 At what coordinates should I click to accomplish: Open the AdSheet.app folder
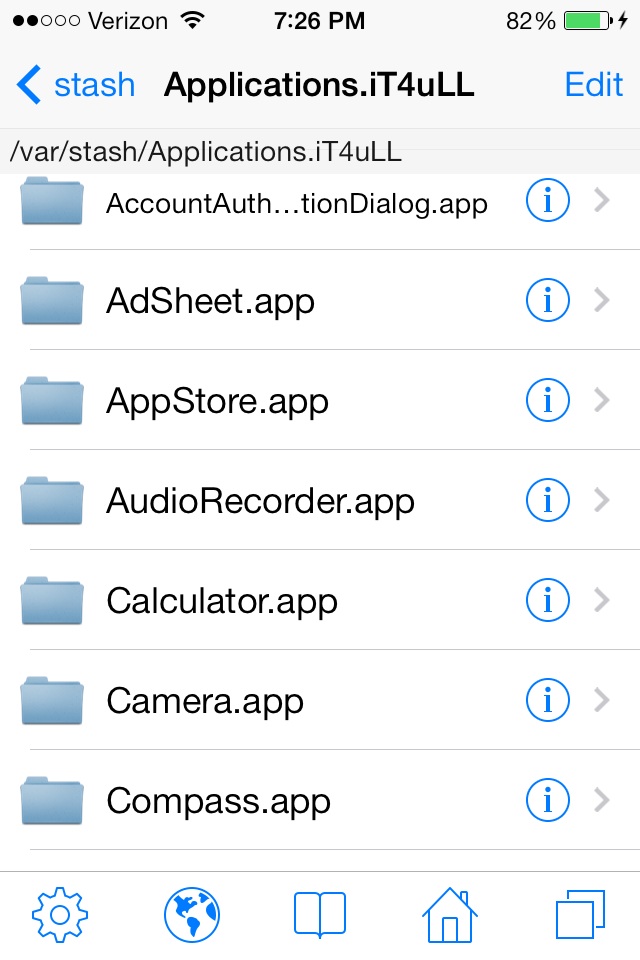point(210,301)
